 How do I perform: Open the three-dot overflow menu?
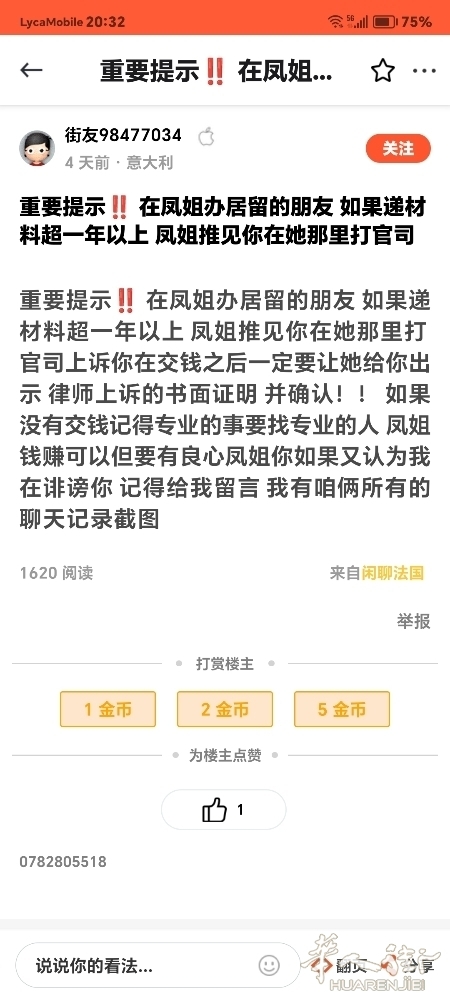[x=424, y=70]
